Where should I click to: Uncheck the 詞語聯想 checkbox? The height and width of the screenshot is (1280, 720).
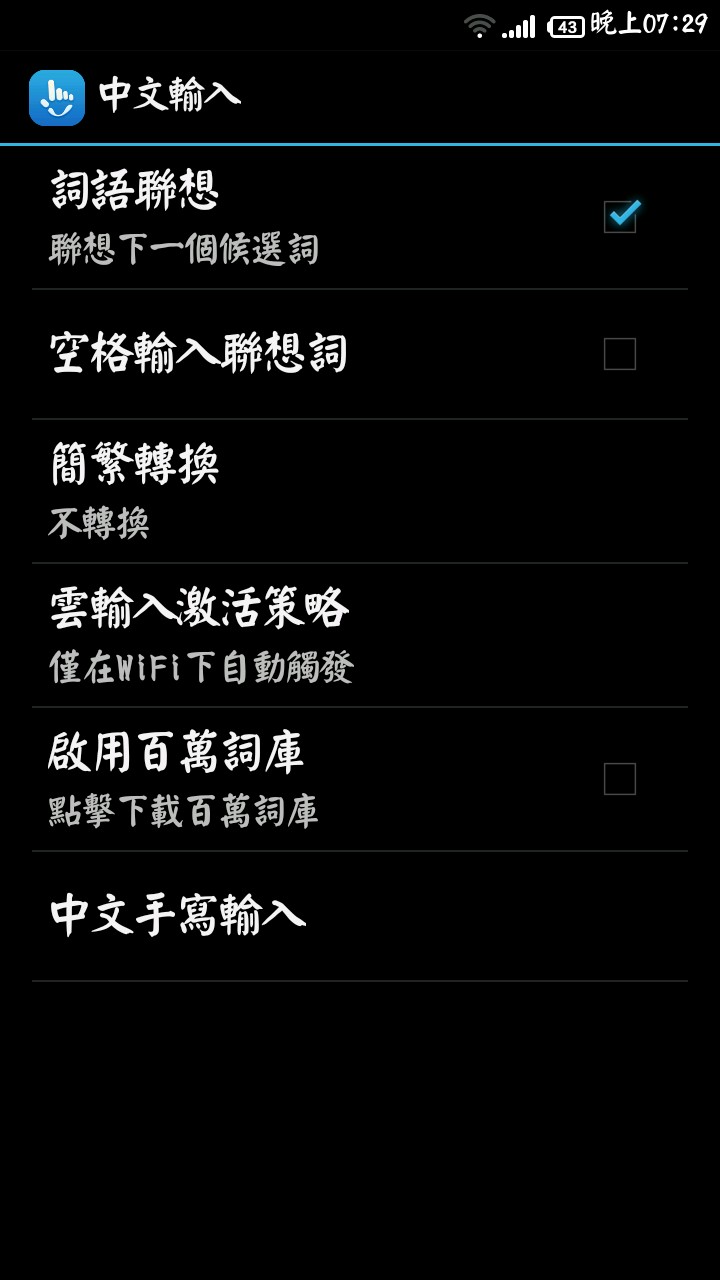click(620, 216)
